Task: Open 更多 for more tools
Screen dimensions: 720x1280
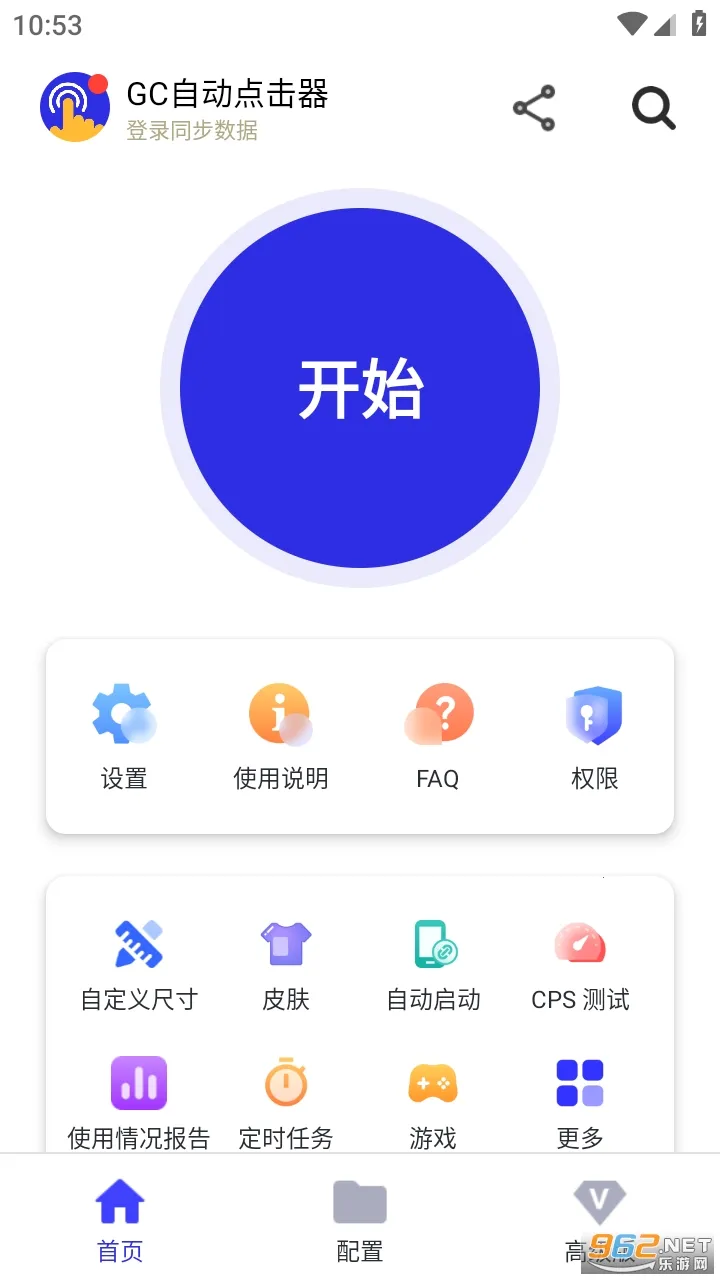Action: tap(580, 1102)
